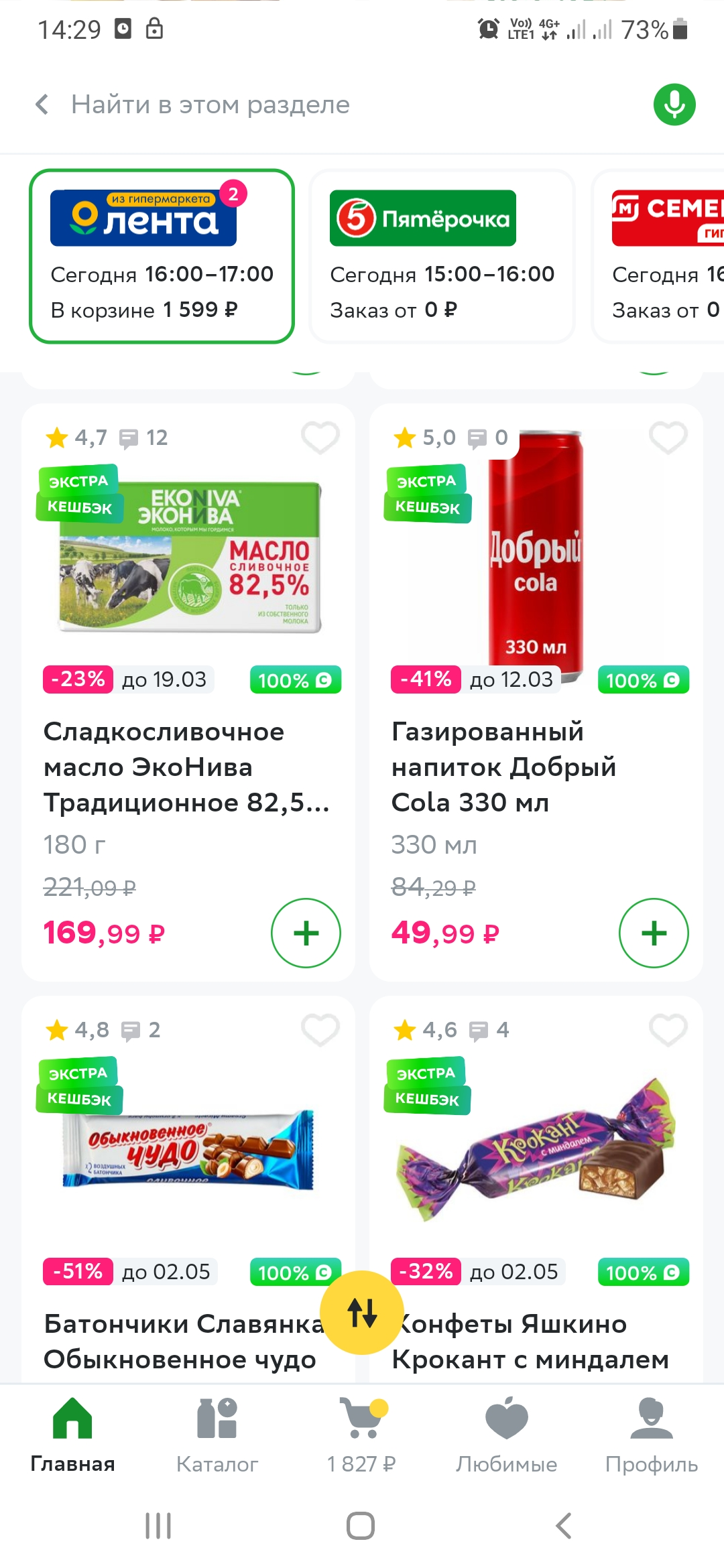This screenshot has width=724, height=1568.
Task: Like the Конфеты Яшкино Крокант product
Action: coord(668,1030)
